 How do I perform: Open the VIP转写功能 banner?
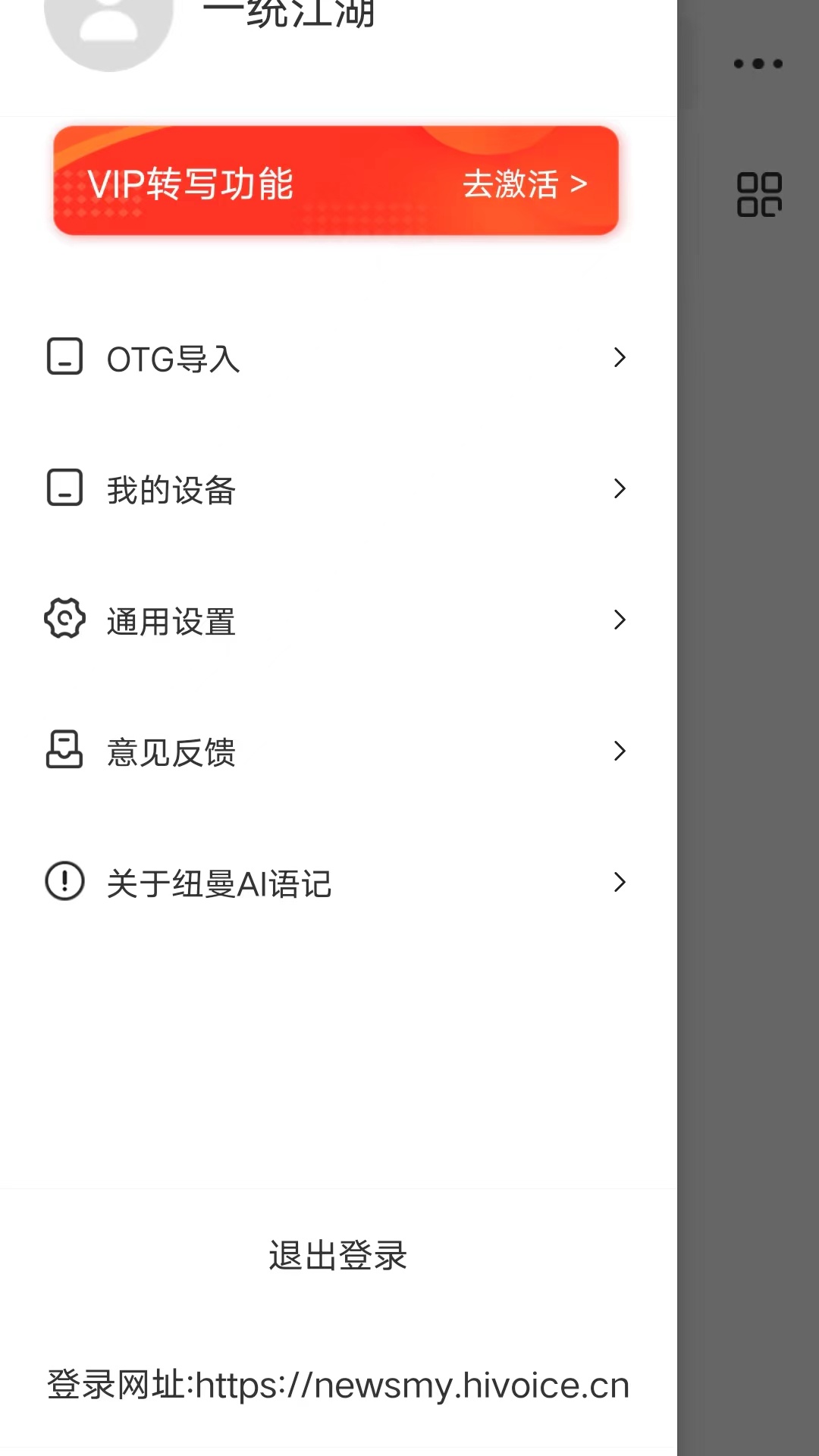coord(338,182)
